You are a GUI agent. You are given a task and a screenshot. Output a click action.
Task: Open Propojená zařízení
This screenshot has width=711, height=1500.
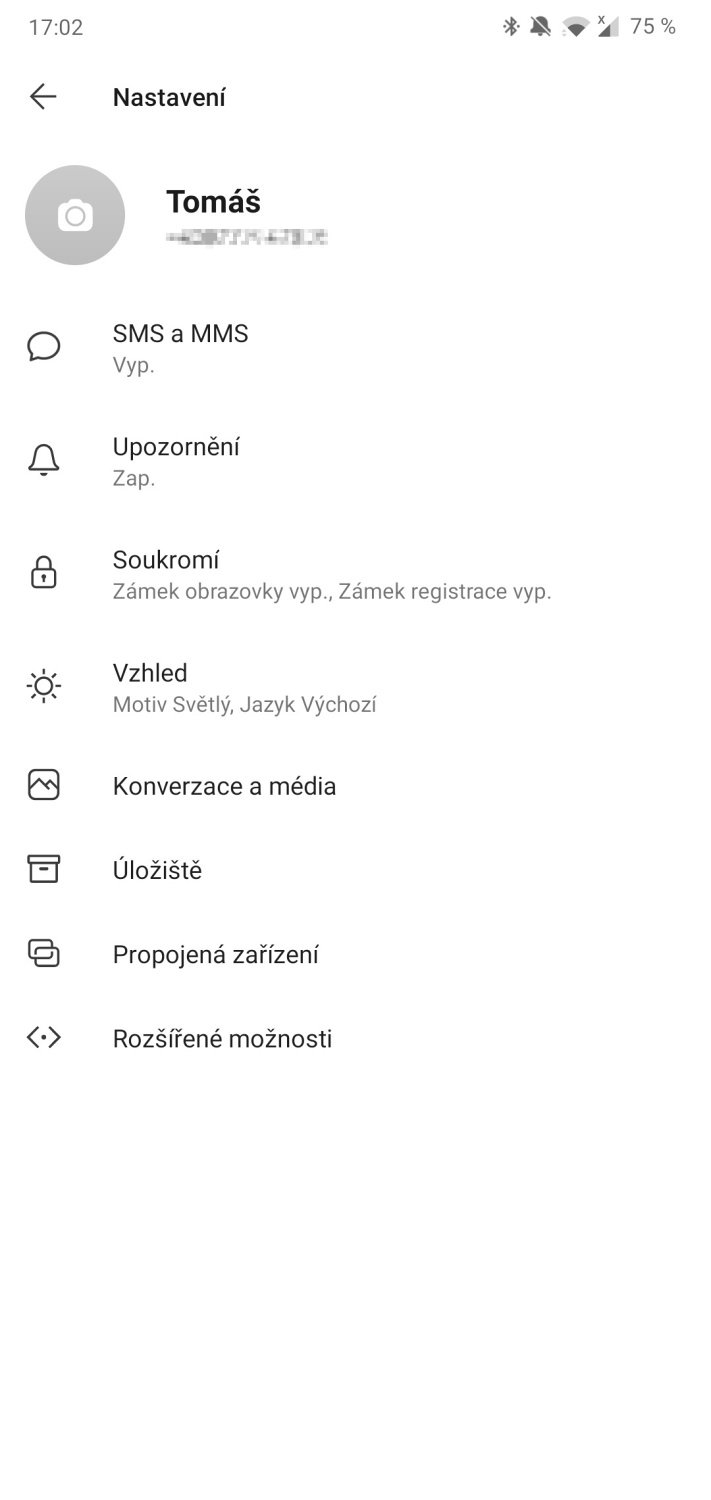click(x=355, y=954)
